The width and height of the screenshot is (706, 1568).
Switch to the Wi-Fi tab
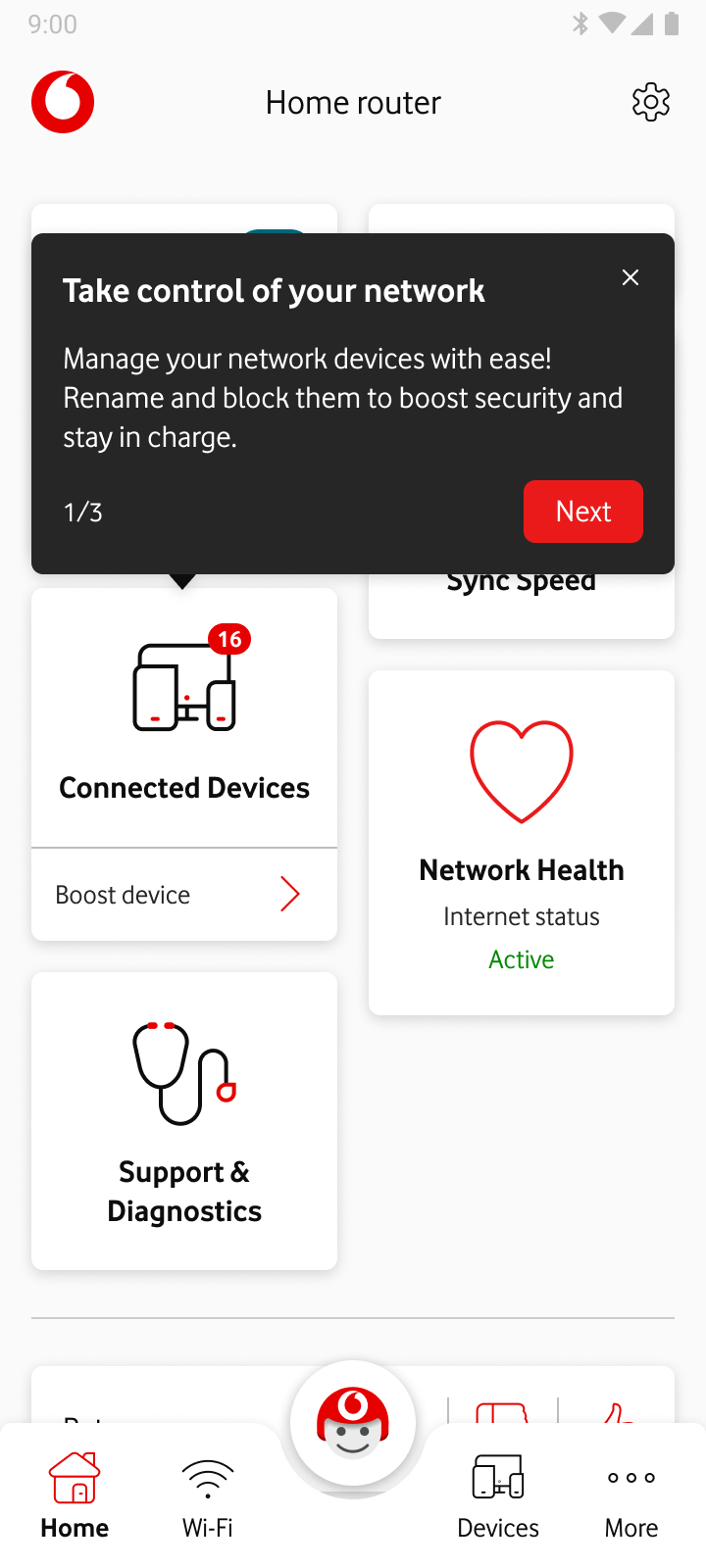[x=208, y=1497]
